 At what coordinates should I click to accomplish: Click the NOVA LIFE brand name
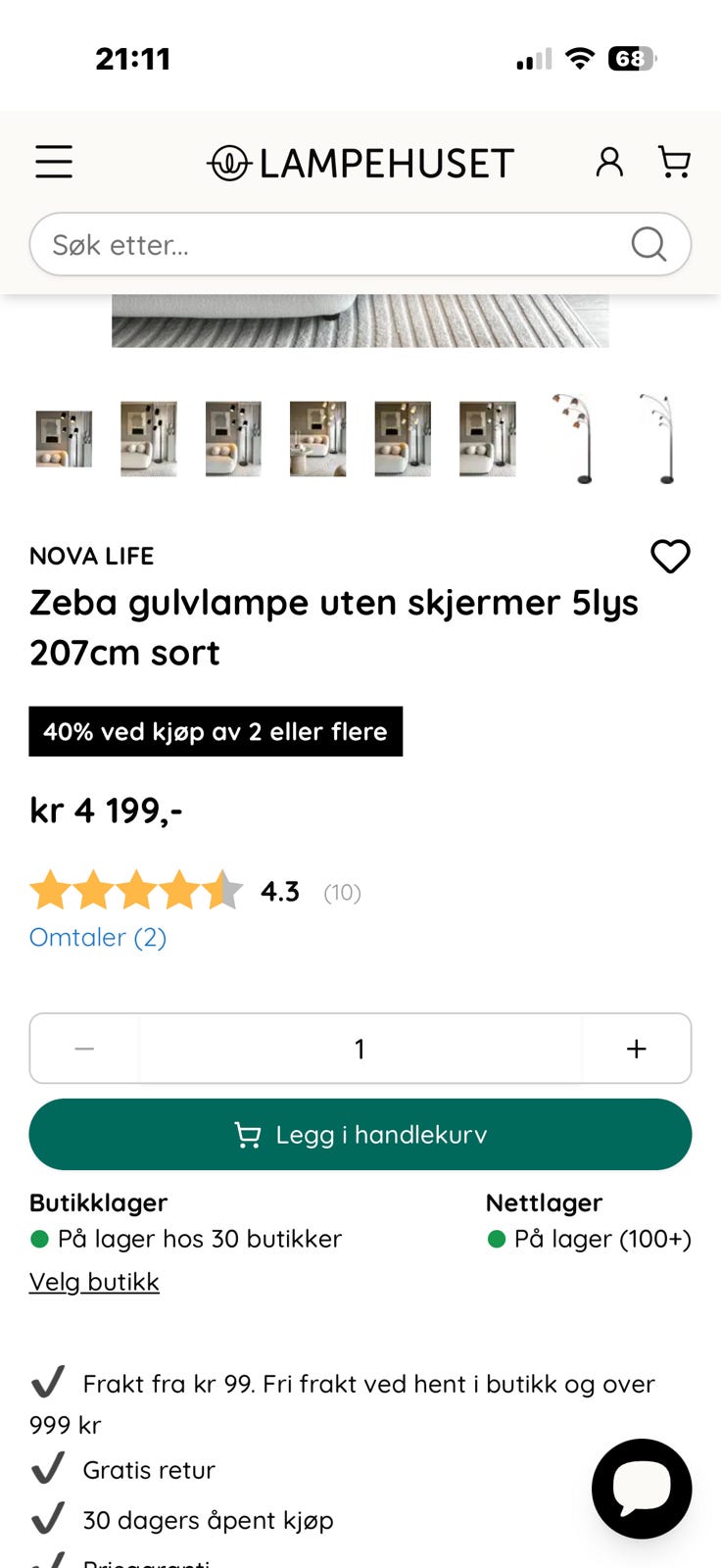pos(91,556)
